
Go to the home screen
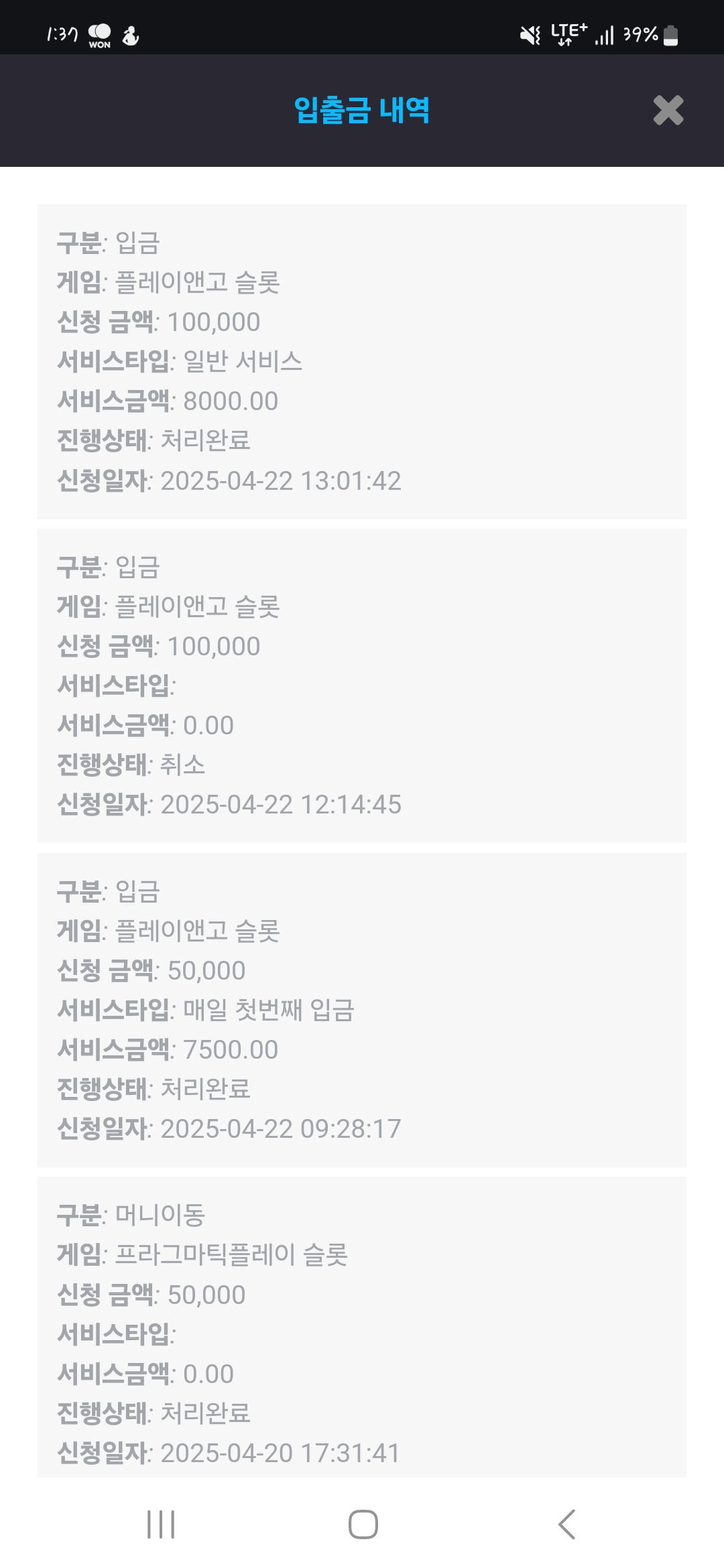coord(363,1524)
